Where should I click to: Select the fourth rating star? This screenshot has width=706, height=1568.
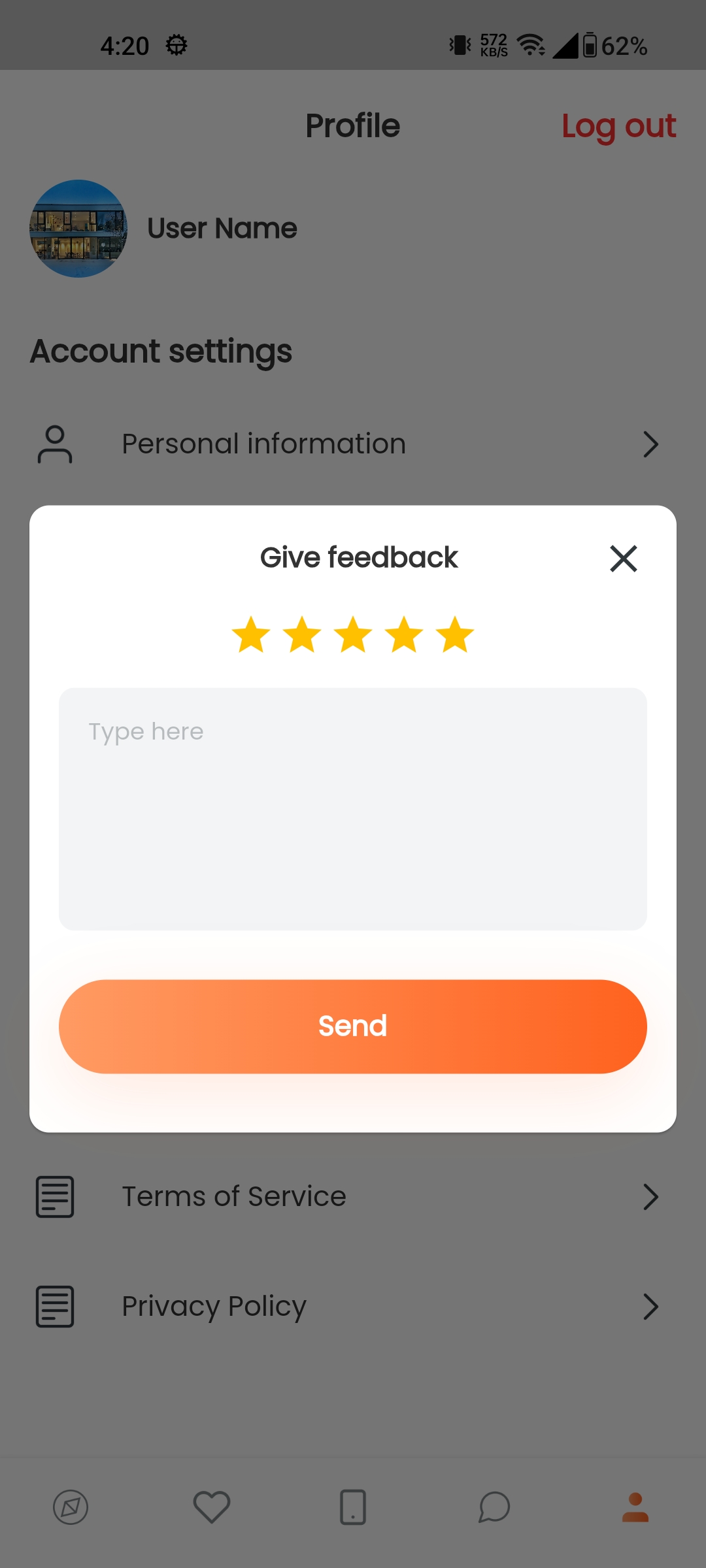[404, 635]
